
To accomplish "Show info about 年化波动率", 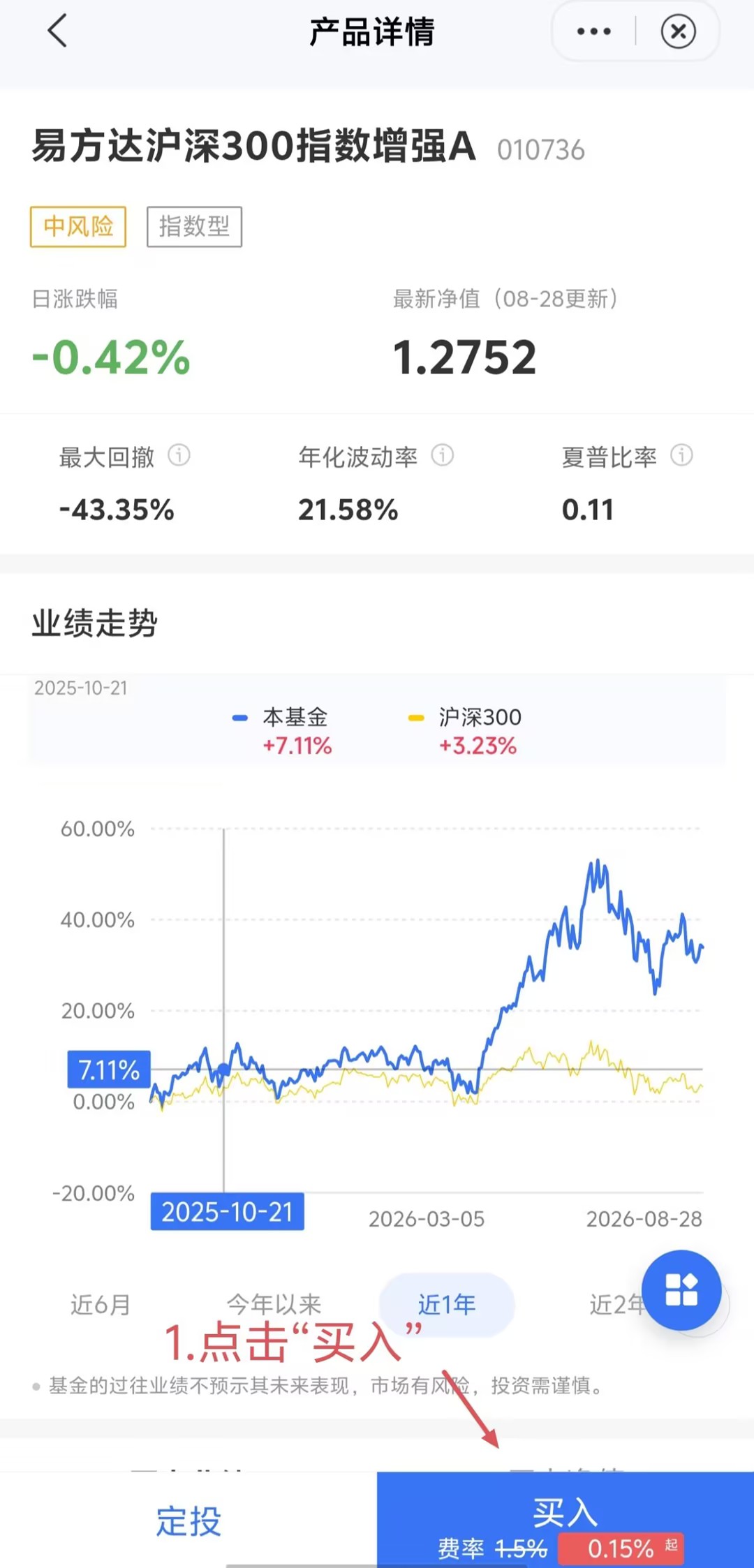I will pos(443,455).
